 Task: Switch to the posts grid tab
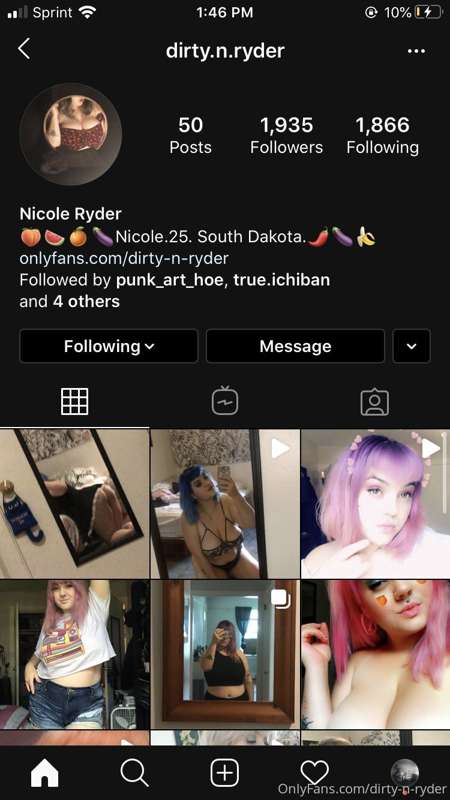coord(74,402)
